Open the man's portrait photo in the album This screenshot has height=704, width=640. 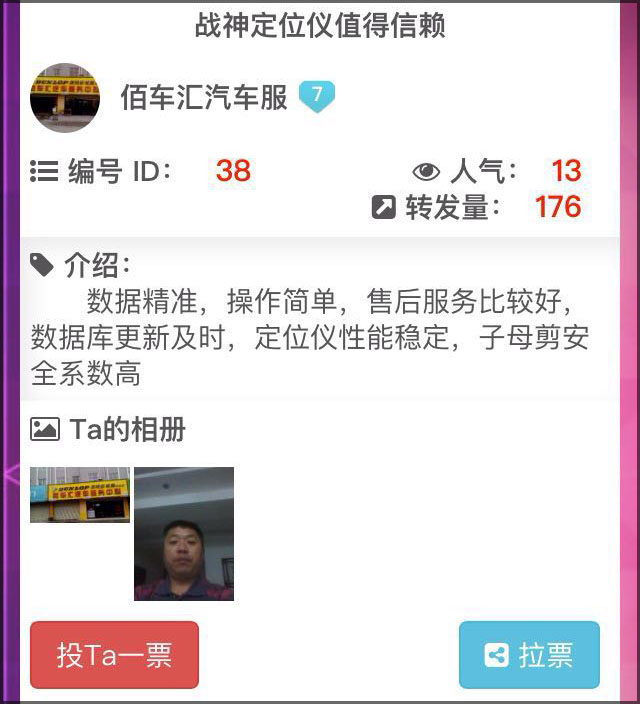click(184, 534)
